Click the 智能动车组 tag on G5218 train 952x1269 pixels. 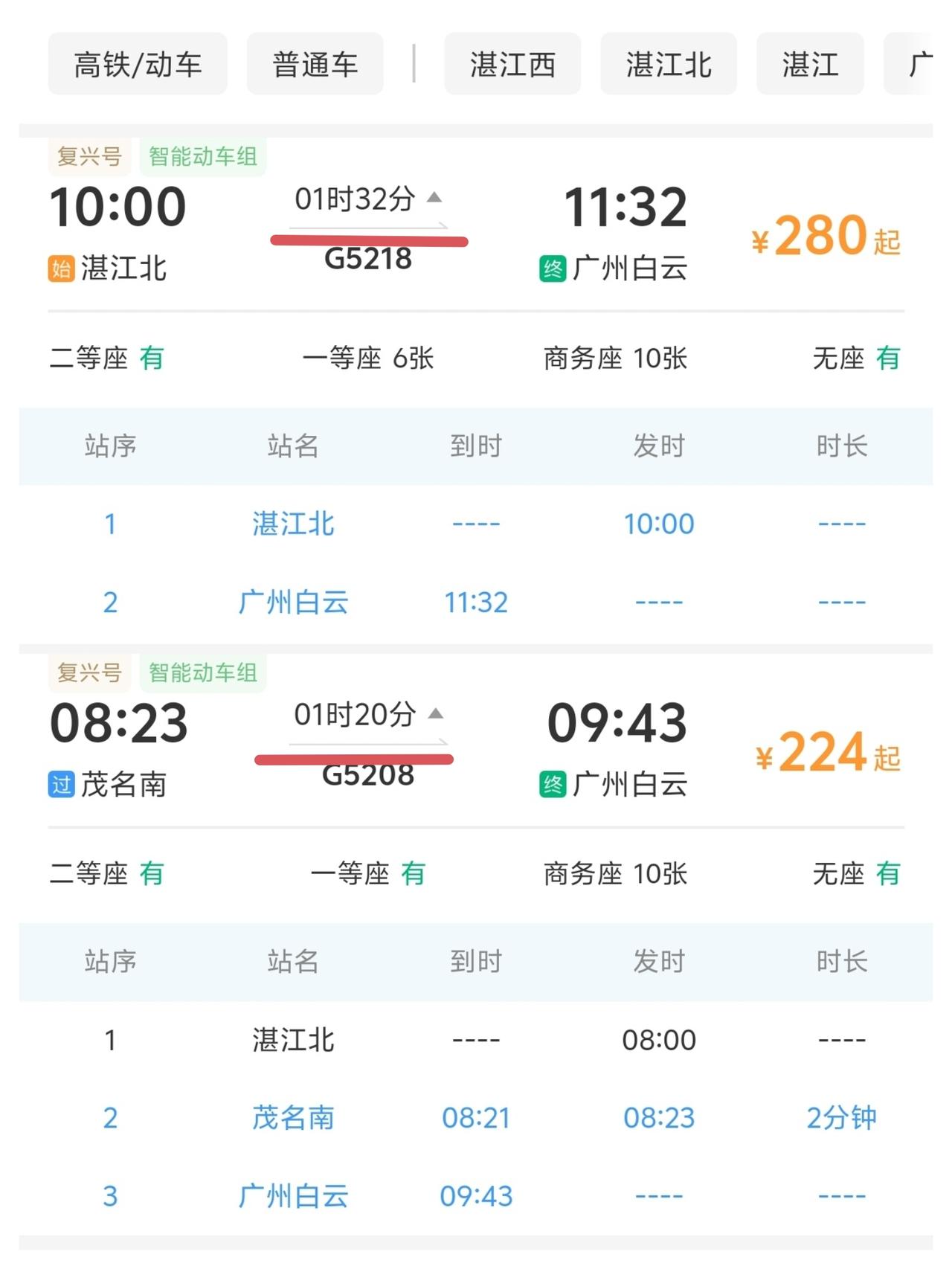pos(202,157)
